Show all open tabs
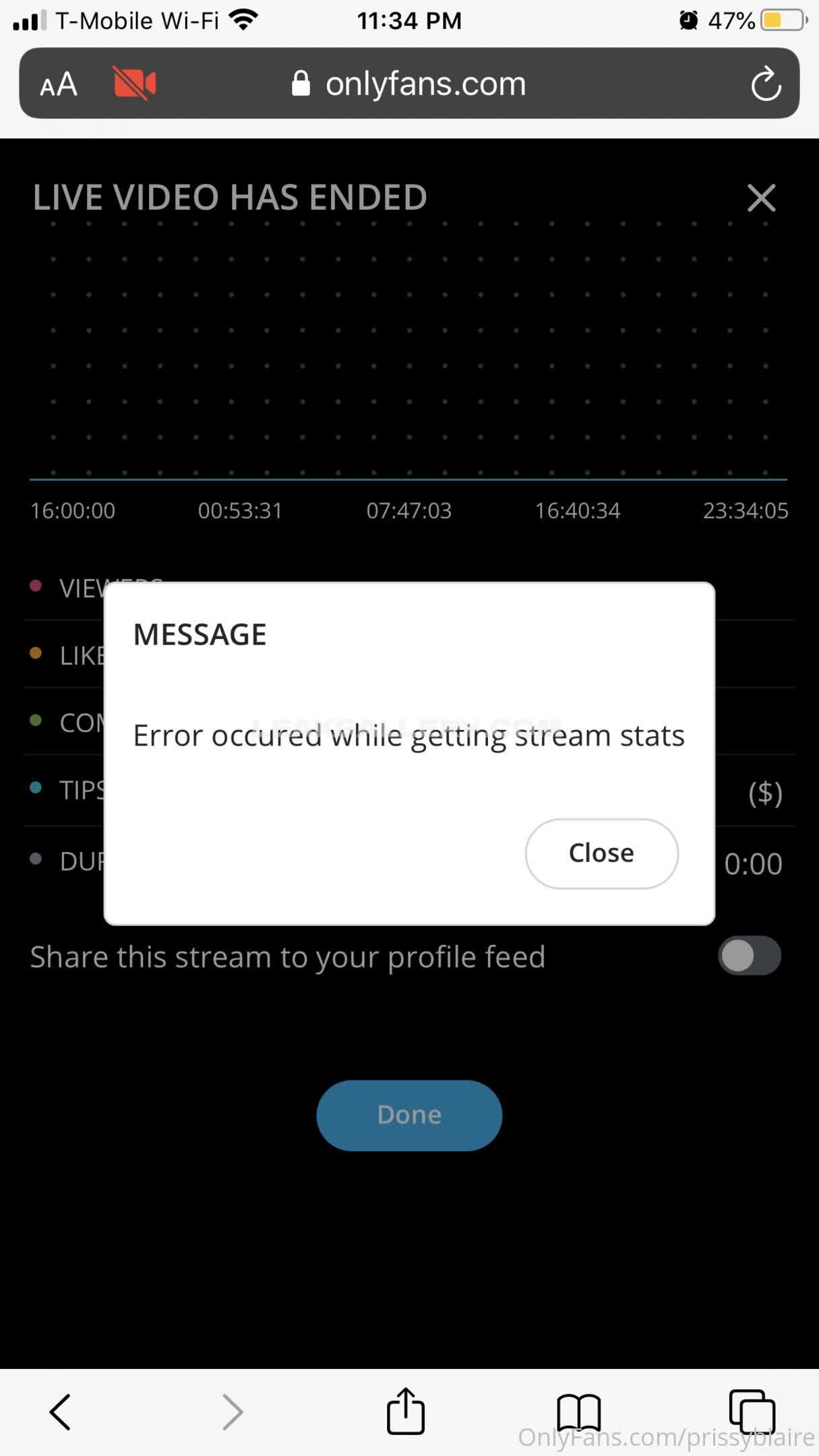 click(752, 1412)
